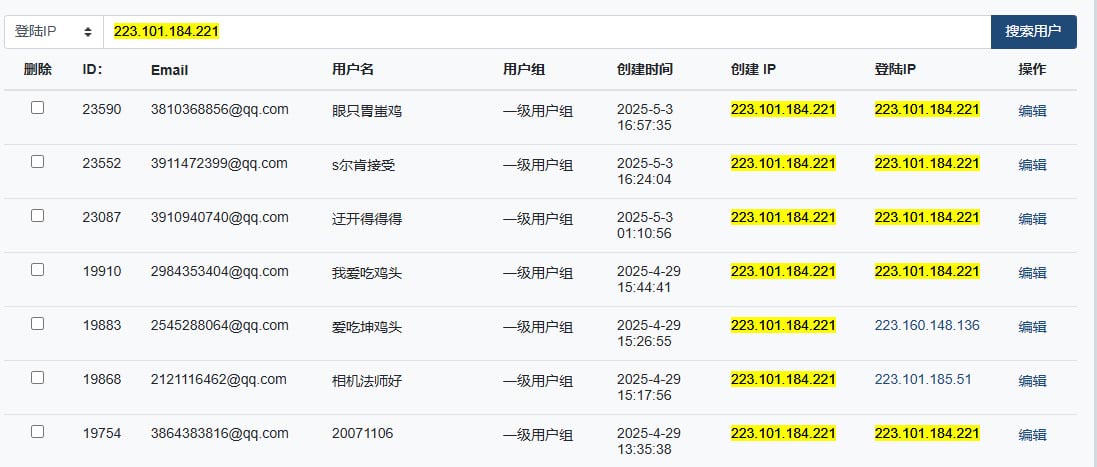Open login IP 223.160.148.136 link
The height and width of the screenshot is (467, 1097).
click(927, 326)
